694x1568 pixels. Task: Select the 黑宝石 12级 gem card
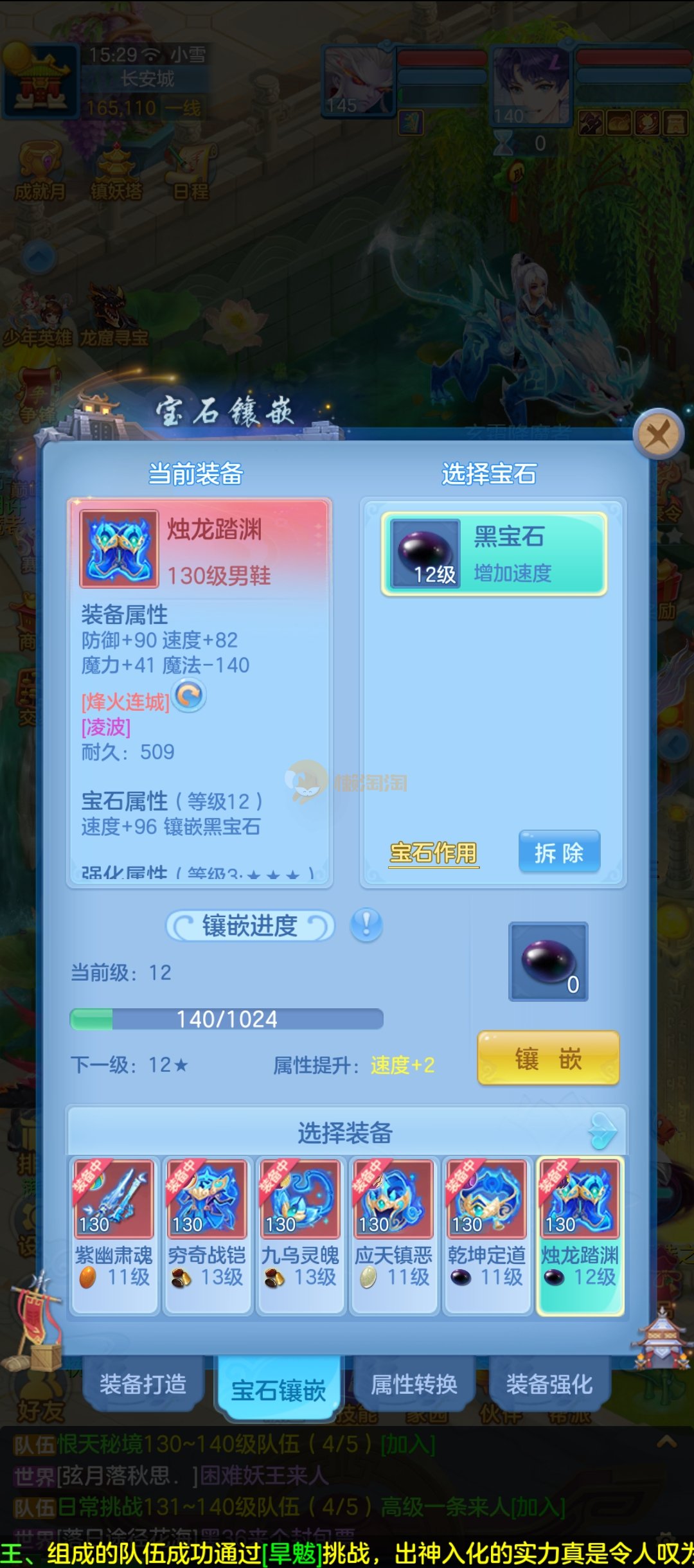point(494,554)
